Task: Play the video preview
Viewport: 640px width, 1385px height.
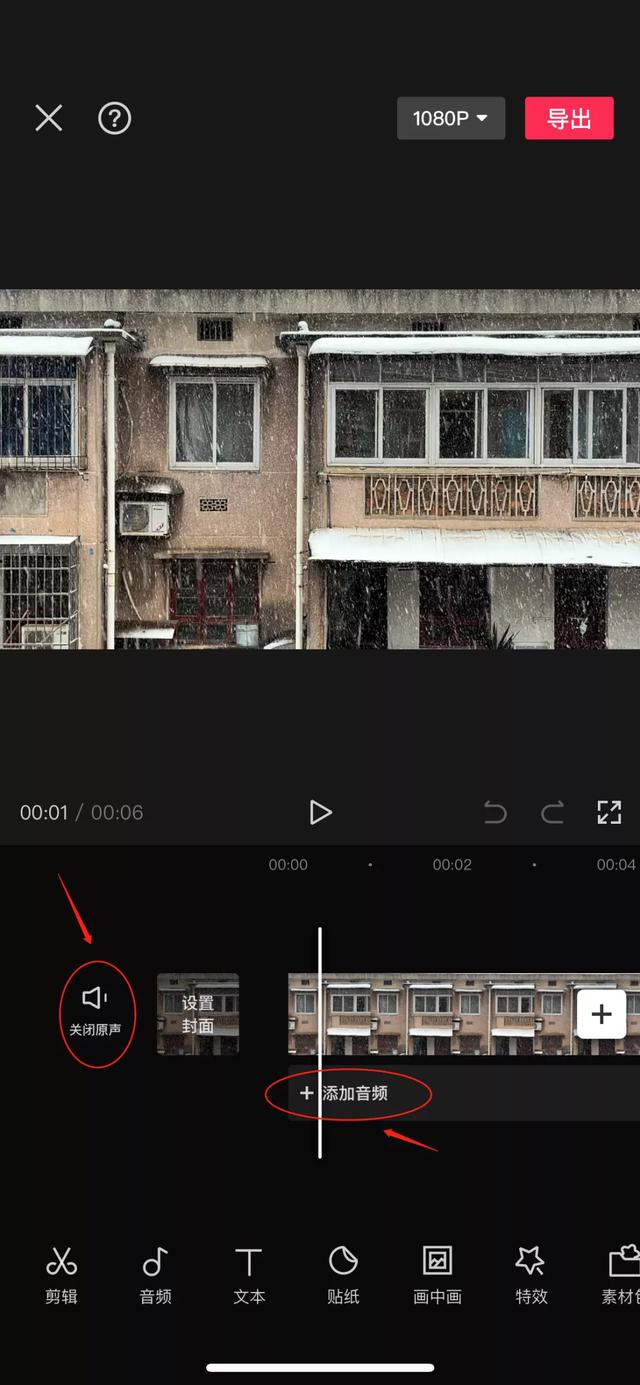Action: 320,812
